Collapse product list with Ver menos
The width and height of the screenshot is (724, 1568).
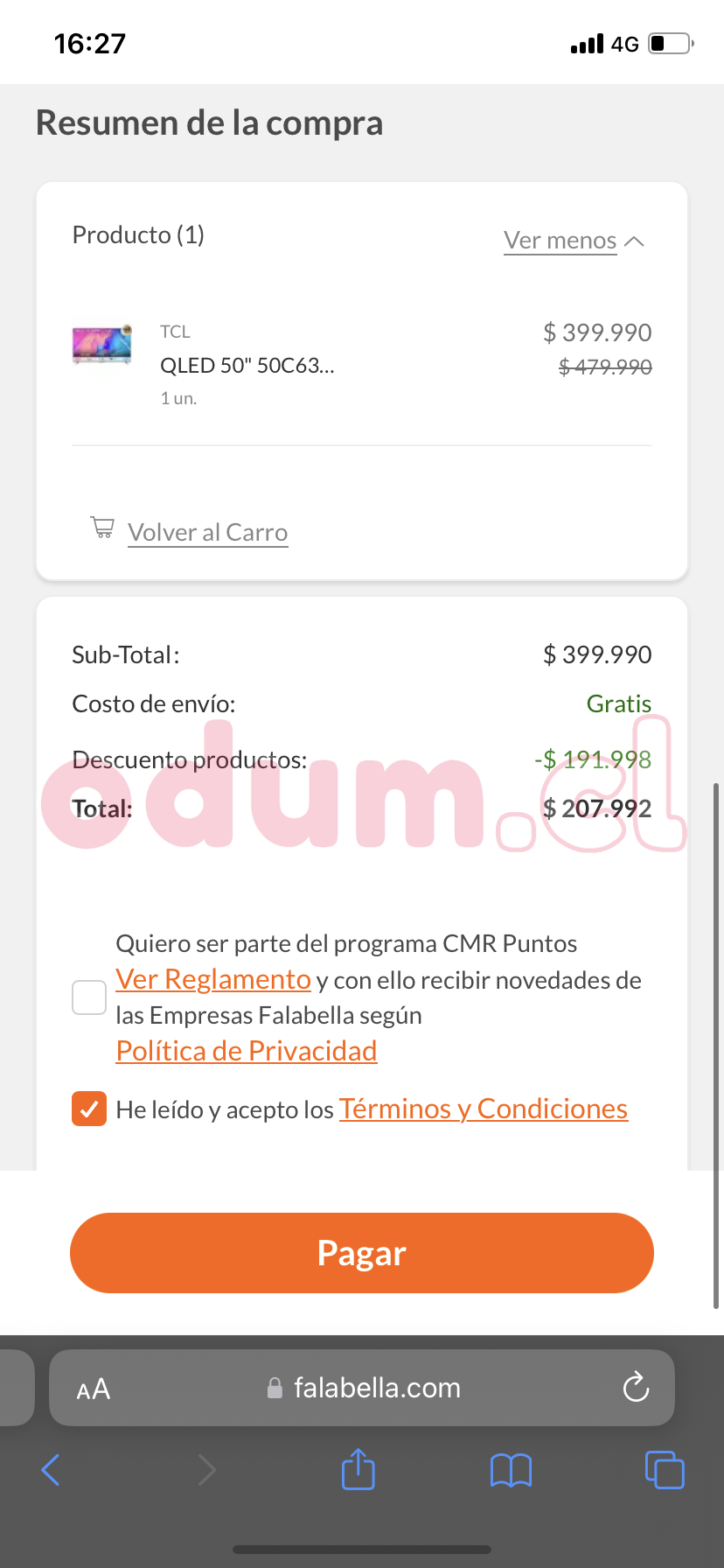tap(573, 241)
